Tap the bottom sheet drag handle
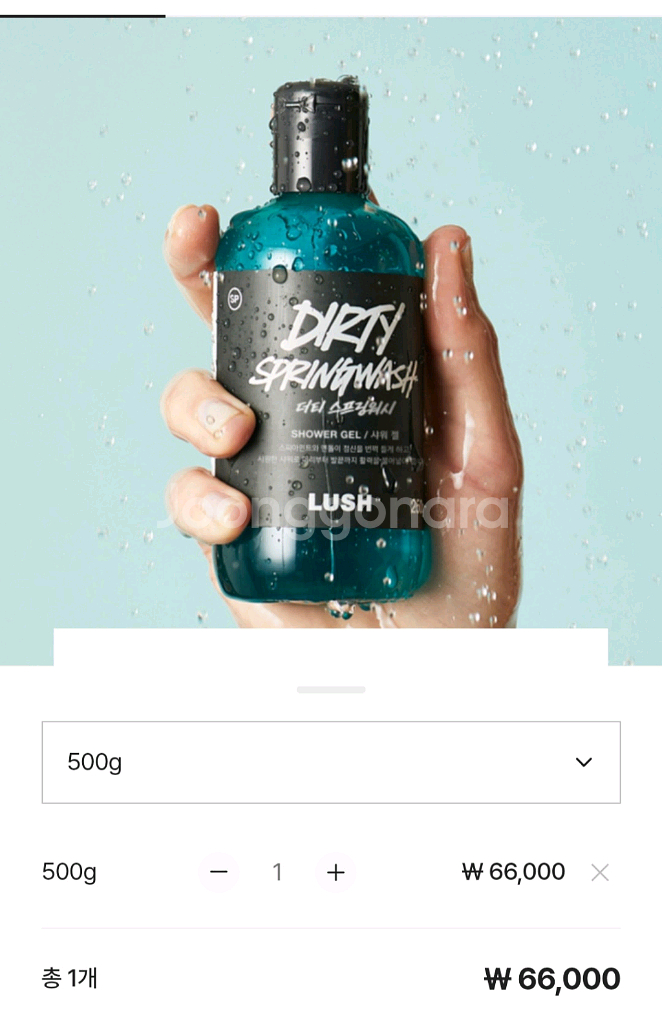 pos(331,689)
